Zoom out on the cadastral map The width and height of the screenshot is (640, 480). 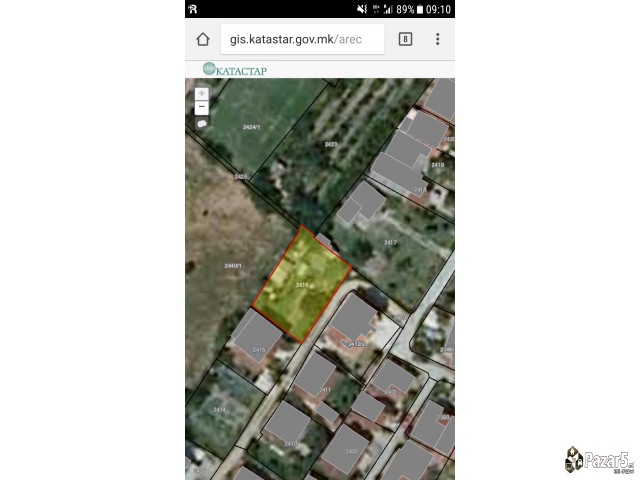point(202,107)
